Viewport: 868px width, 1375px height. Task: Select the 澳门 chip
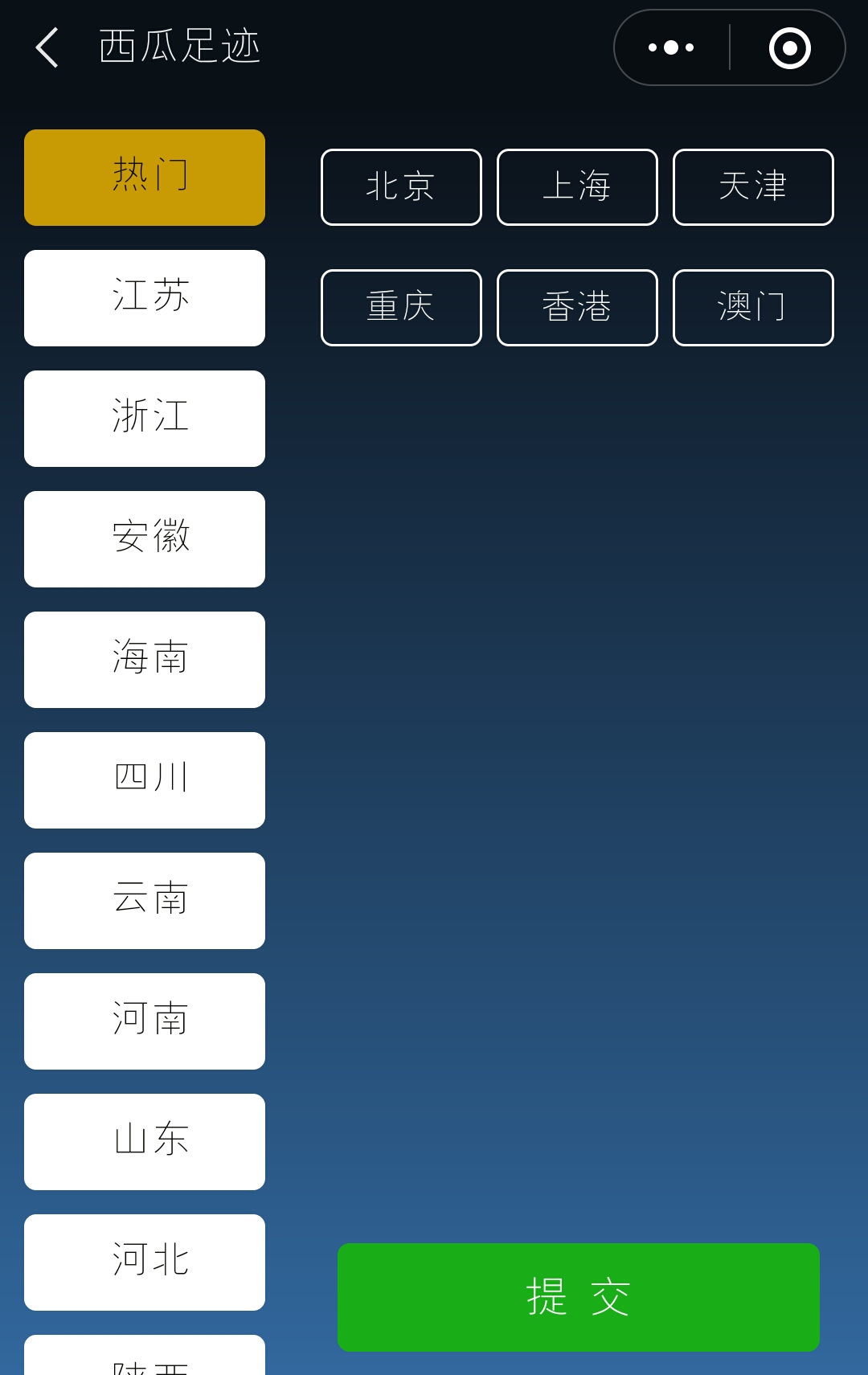click(753, 308)
